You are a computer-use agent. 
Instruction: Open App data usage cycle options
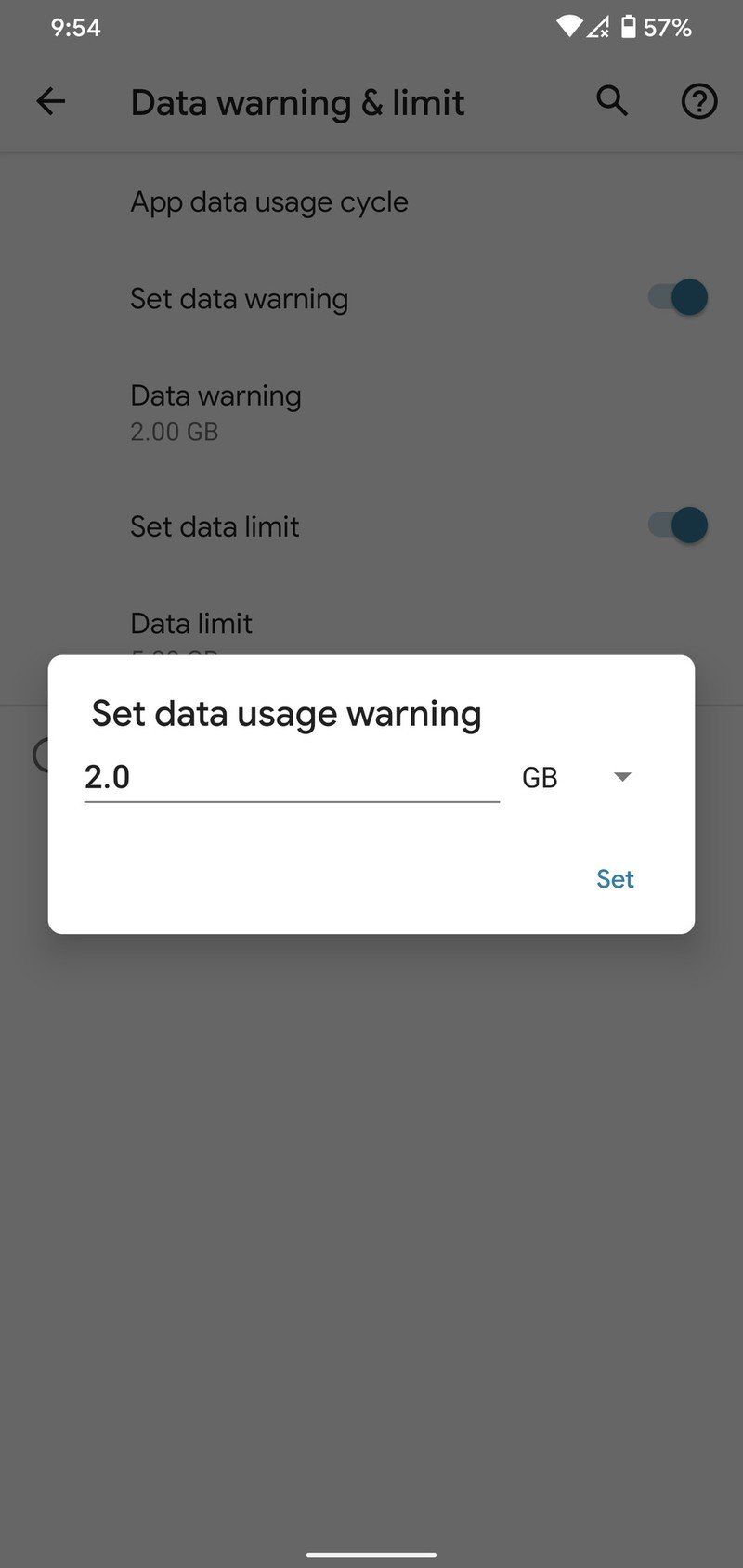(269, 201)
